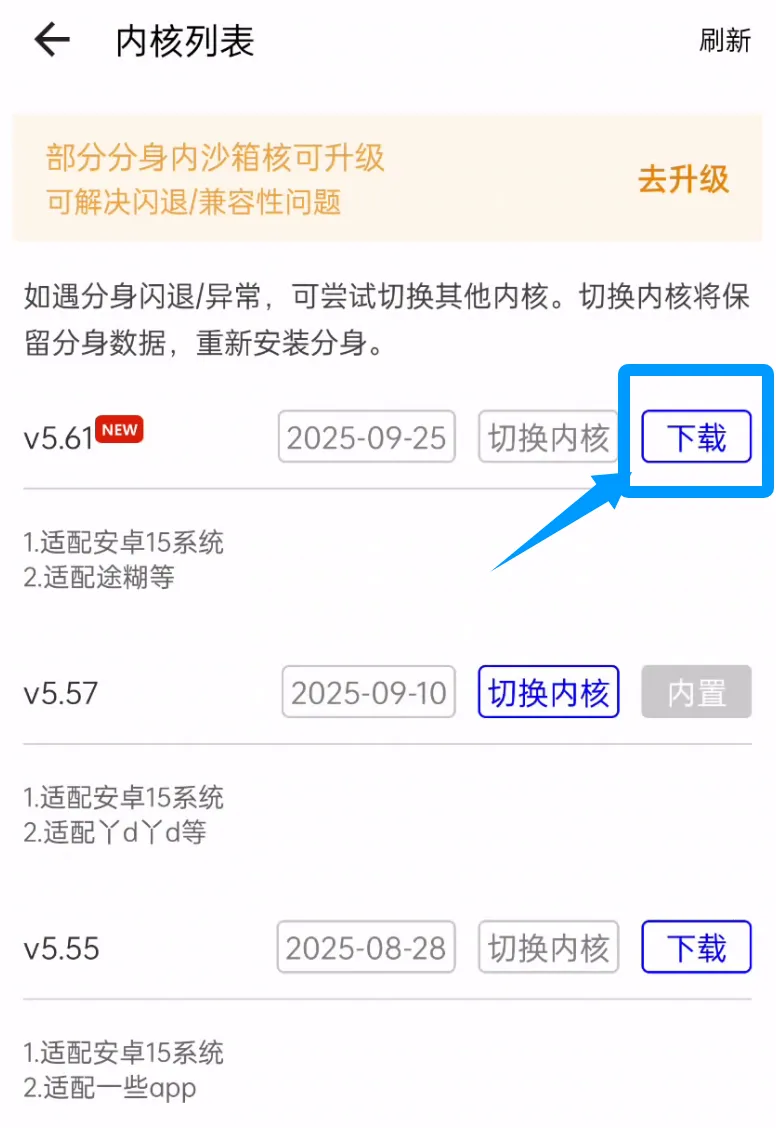Tap 去升级 in the orange banner
Viewport: 776px width, 1128px height.
point(683,180)
